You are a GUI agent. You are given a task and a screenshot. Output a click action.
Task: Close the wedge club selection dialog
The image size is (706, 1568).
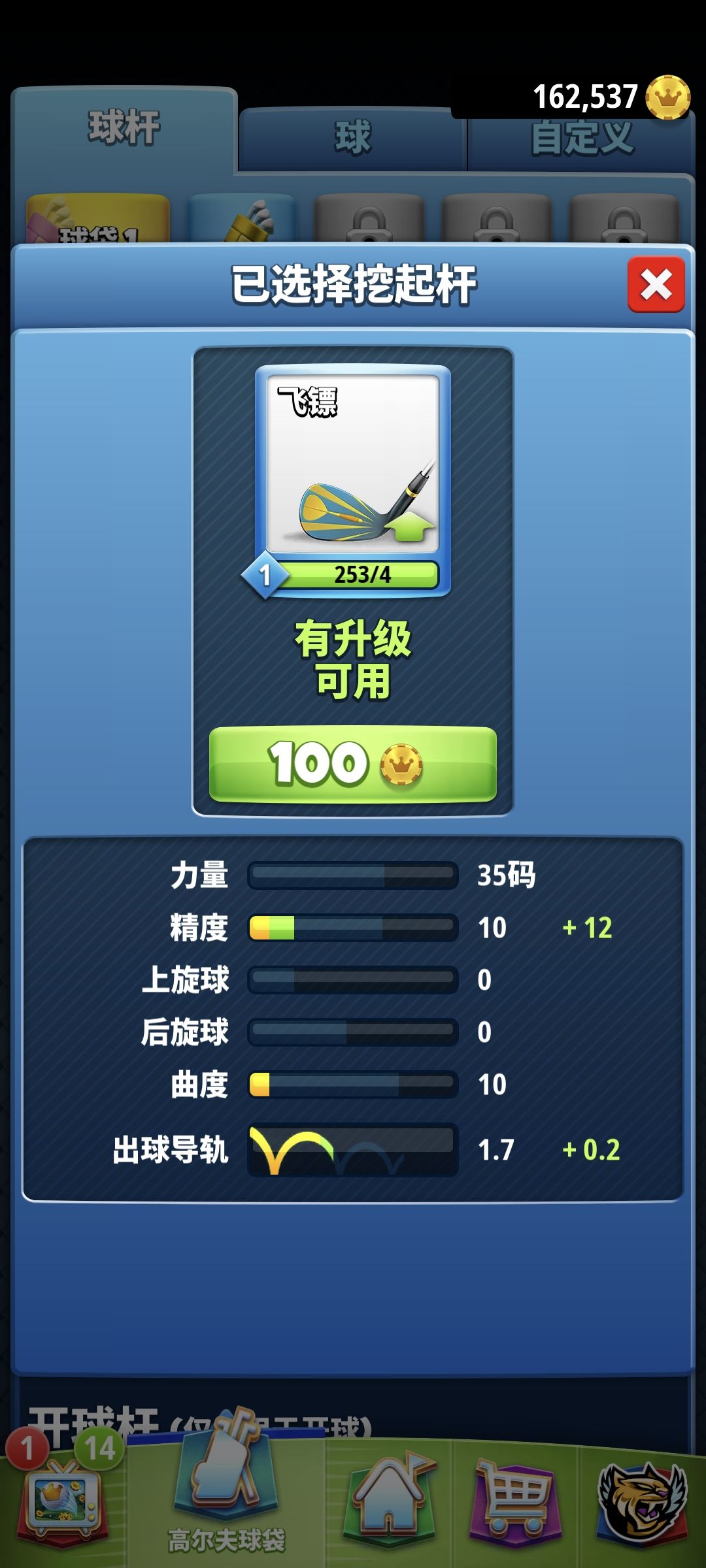coord(656,285)
